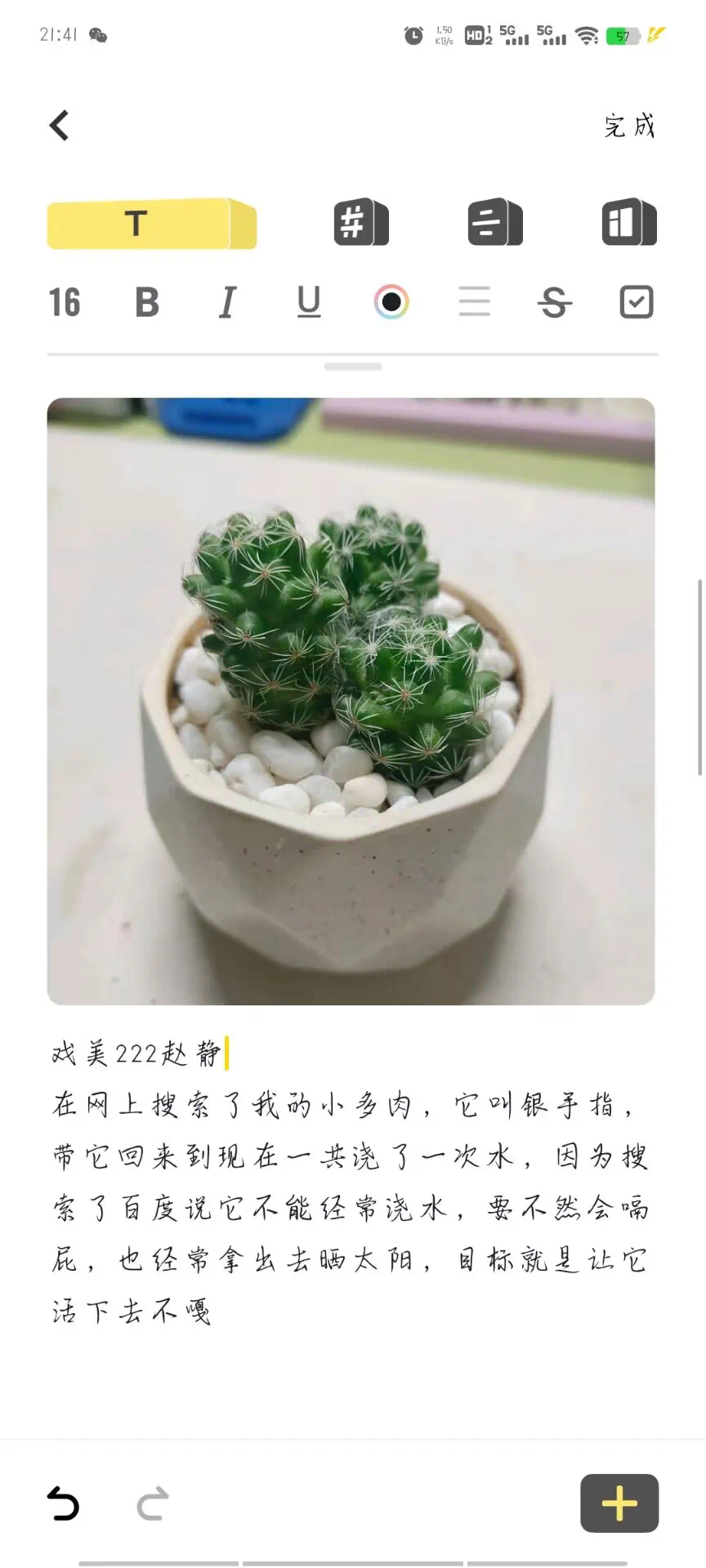The image size is (706, 1568).
Task: Redo the last undone edit
Action: (153, 1503)
